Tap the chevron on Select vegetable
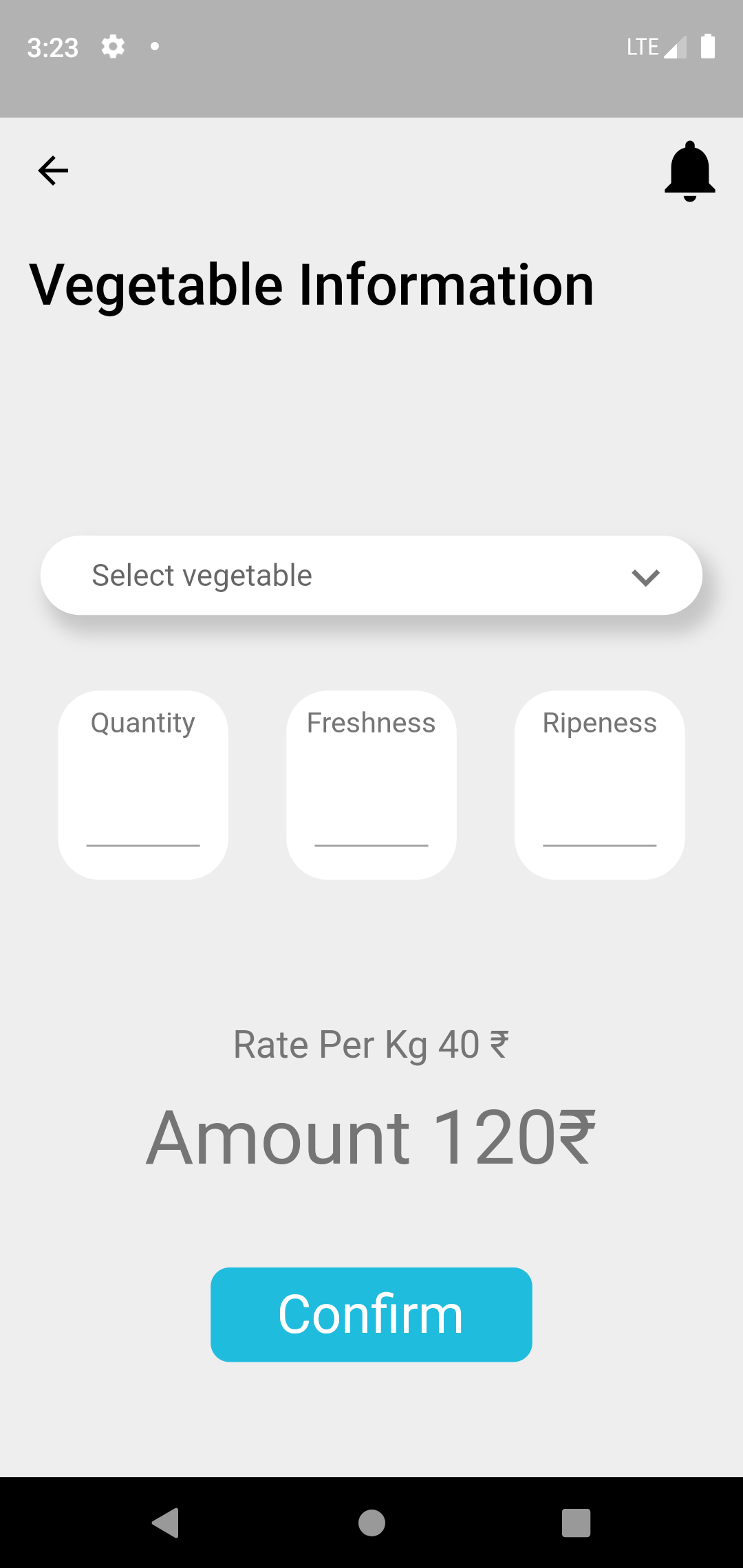 point(645,576)
